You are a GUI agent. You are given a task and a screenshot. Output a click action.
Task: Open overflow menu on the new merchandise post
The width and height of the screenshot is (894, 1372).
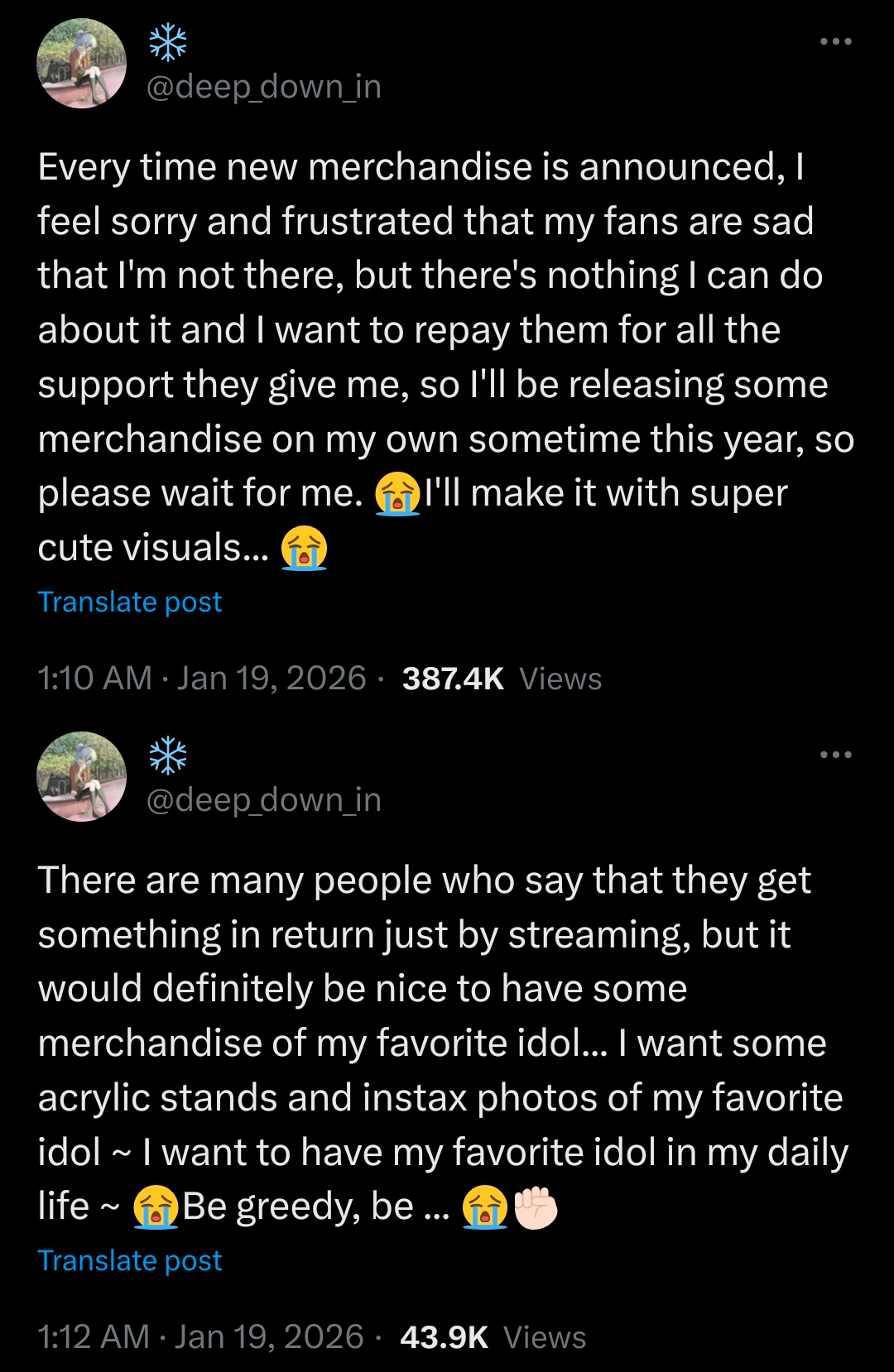[835, 41]
